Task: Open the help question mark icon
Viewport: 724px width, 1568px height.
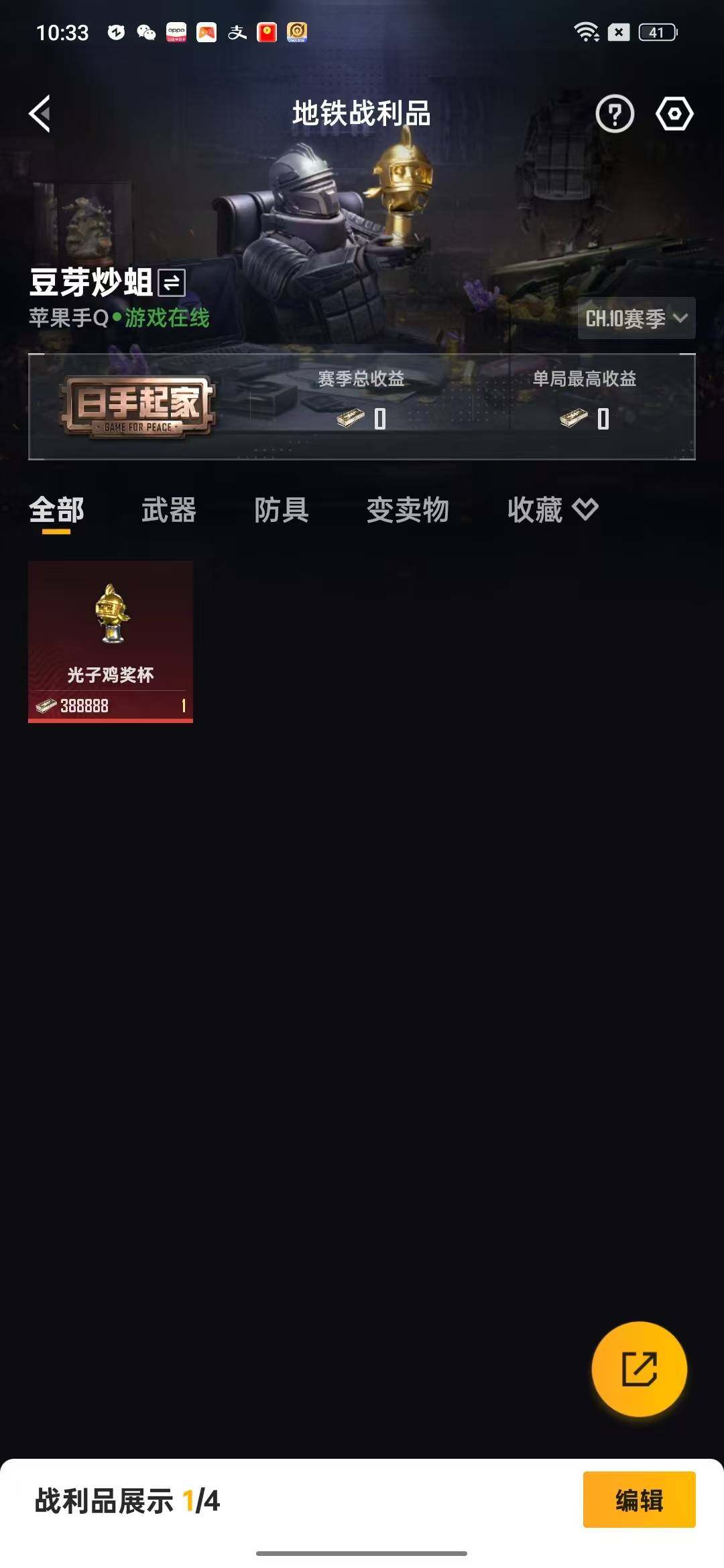Action: (614, 114)
